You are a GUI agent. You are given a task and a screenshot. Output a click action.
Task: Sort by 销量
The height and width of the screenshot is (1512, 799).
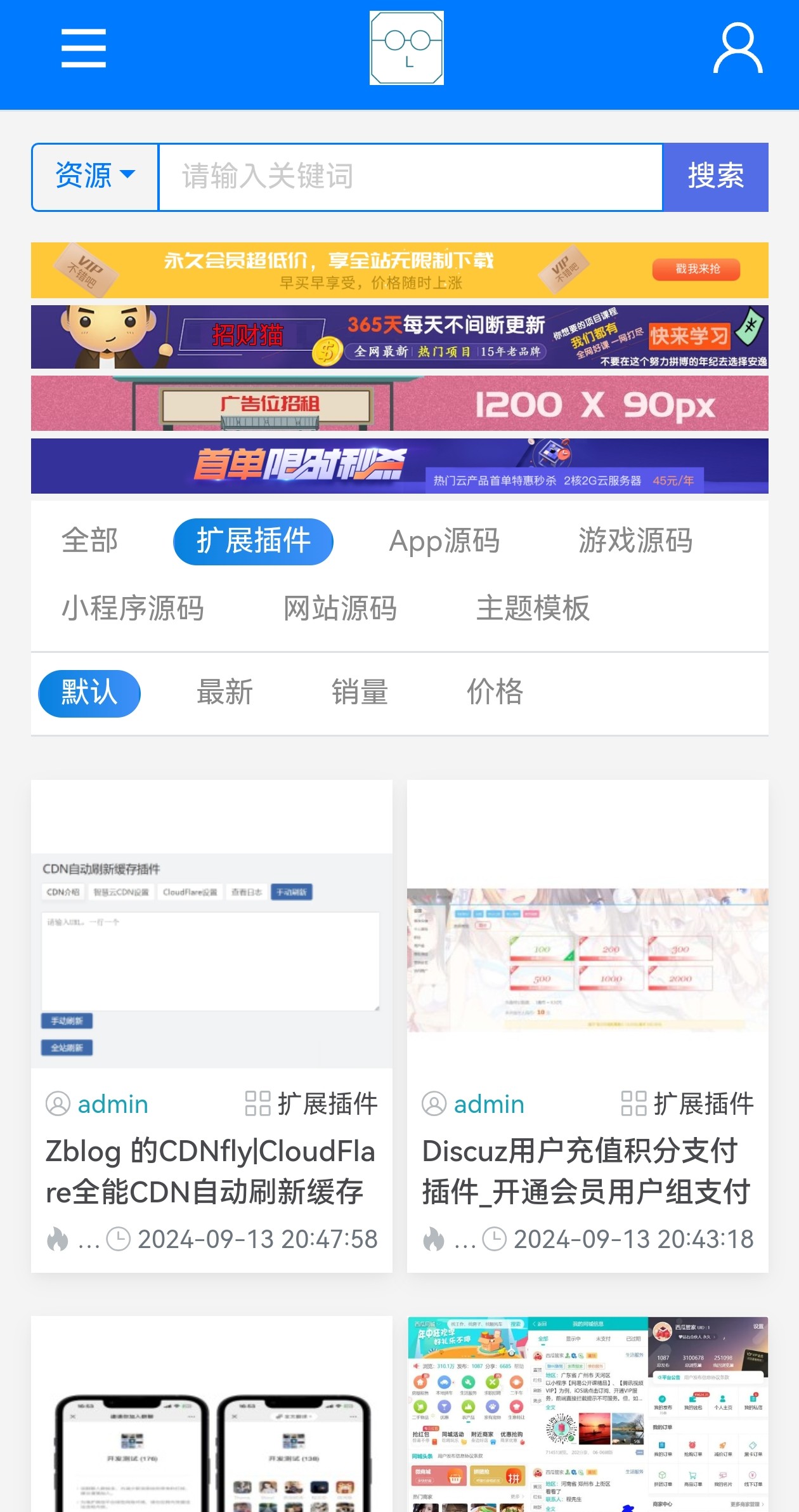tap(360, 692)
